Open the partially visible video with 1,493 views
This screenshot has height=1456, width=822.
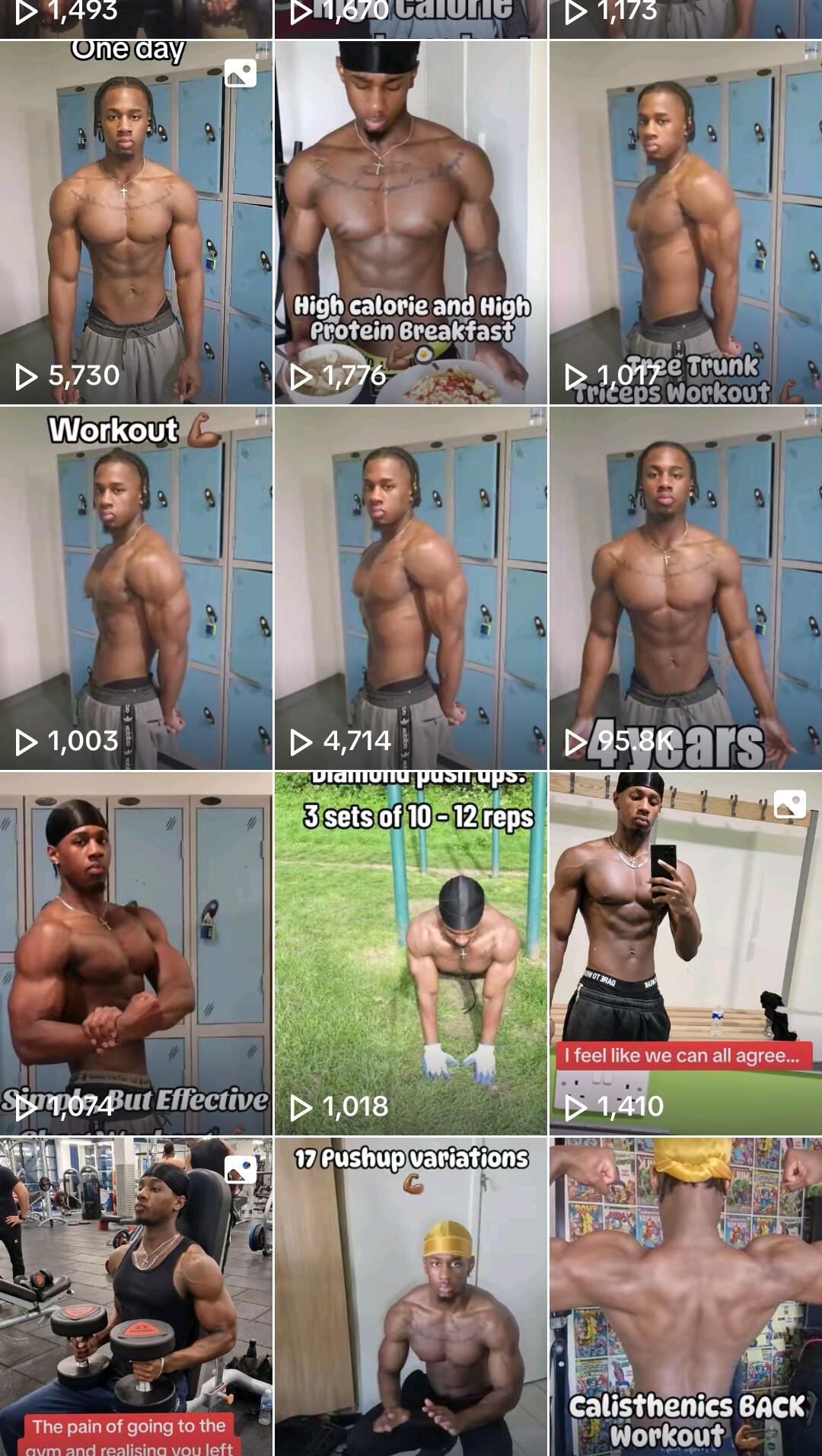pyautogui.click(x=136, y=18)
